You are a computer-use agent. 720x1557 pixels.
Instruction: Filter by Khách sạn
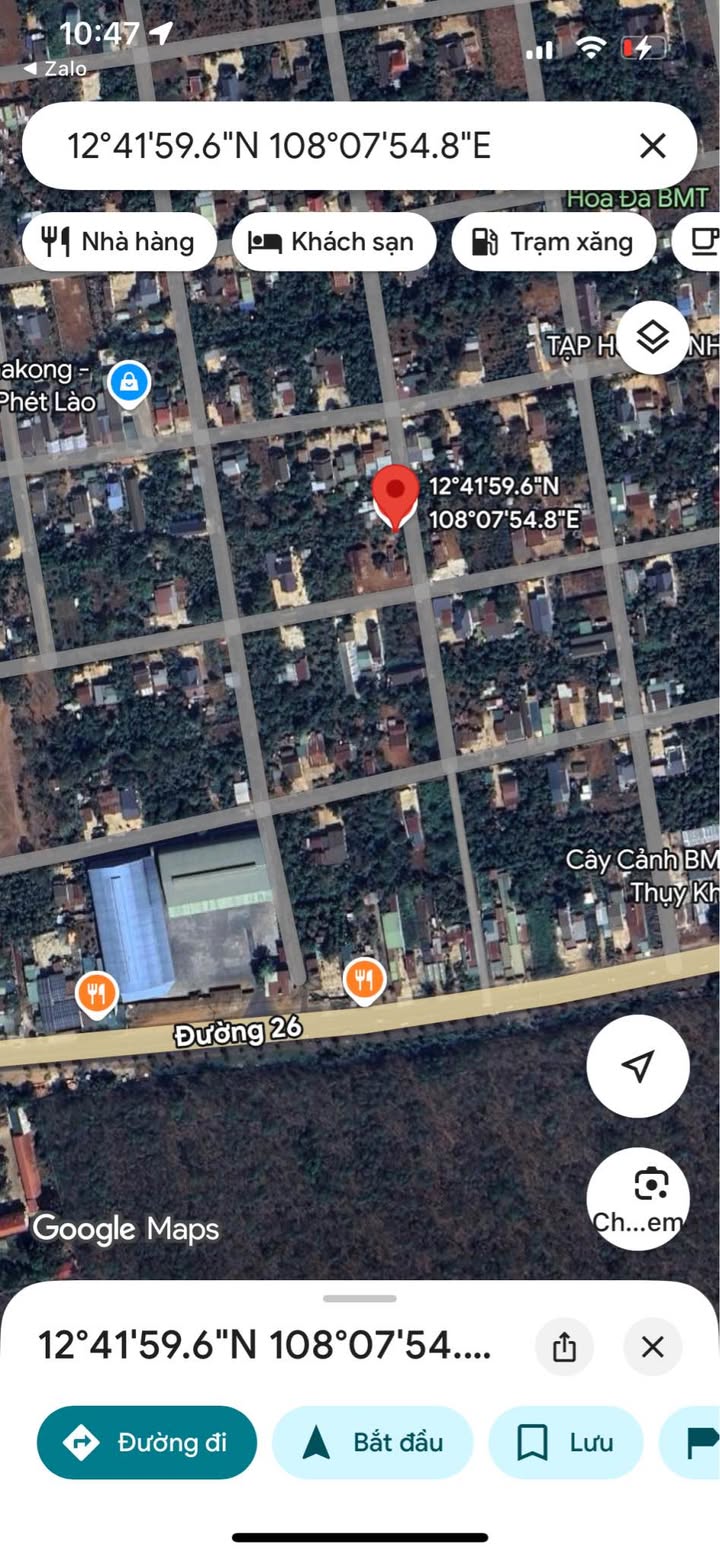tap(334, 242)
